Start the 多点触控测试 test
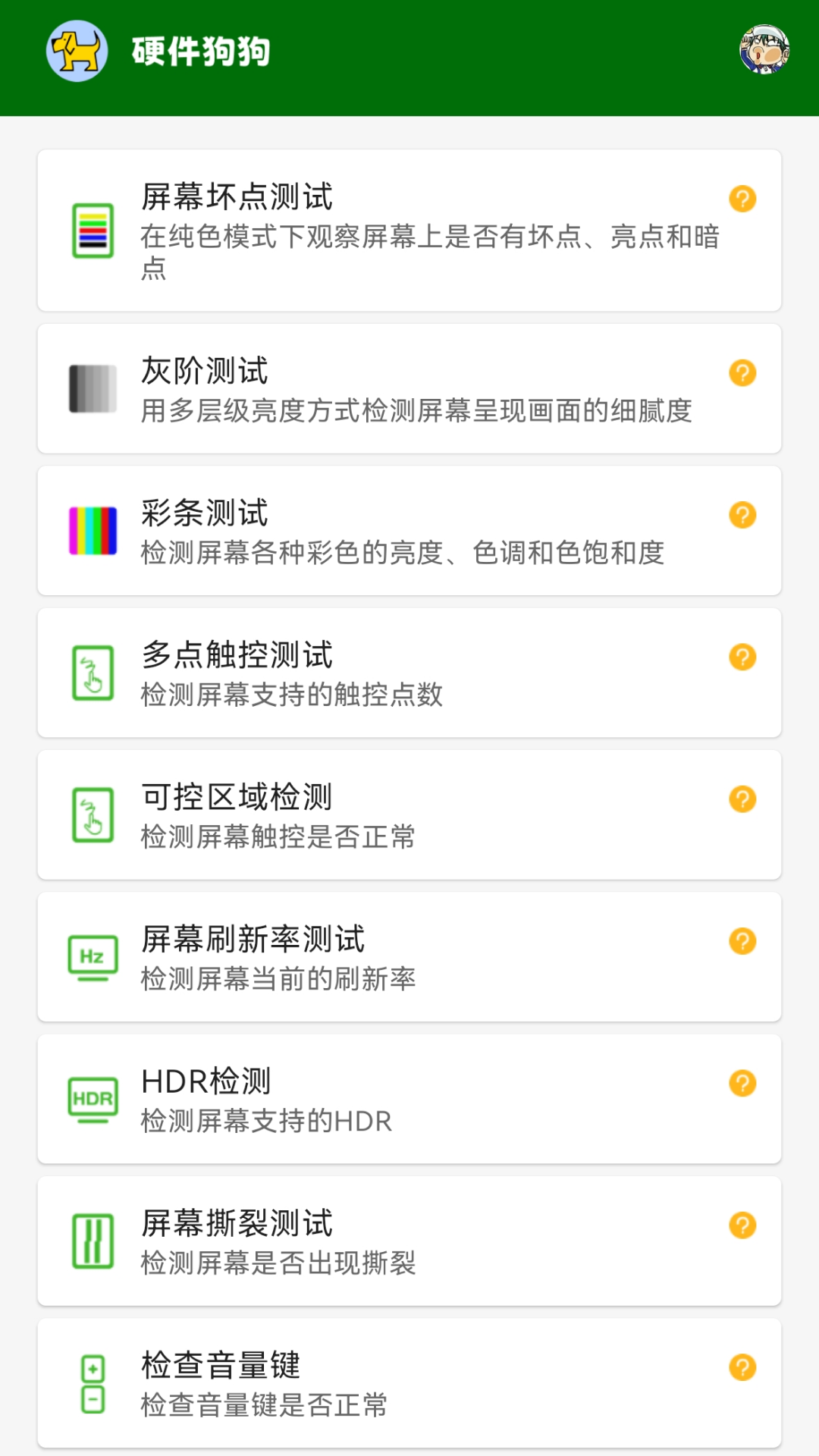Viewport: 819px width, 1456px height. (x=409, y=672)
